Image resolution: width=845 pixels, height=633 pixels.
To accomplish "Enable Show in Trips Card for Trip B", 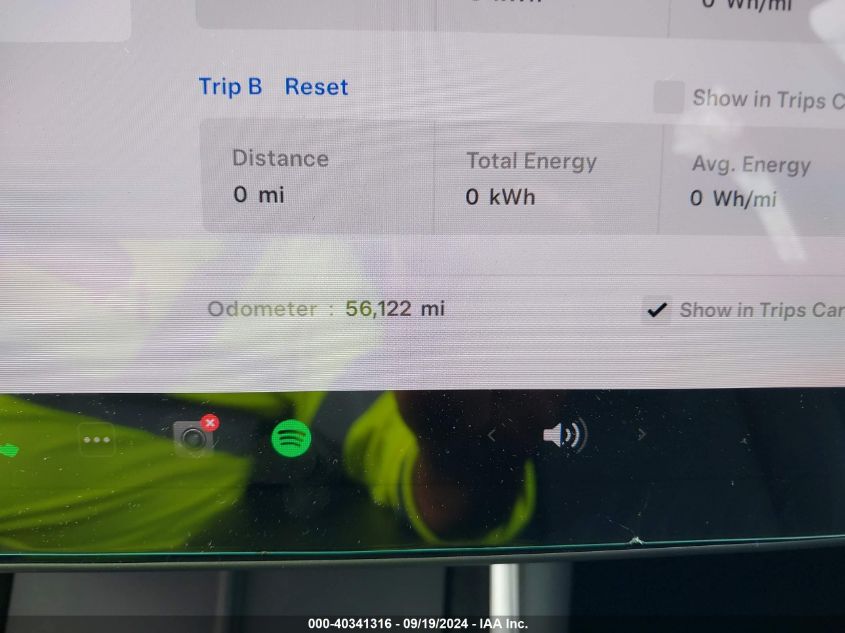I will point(668,97).
